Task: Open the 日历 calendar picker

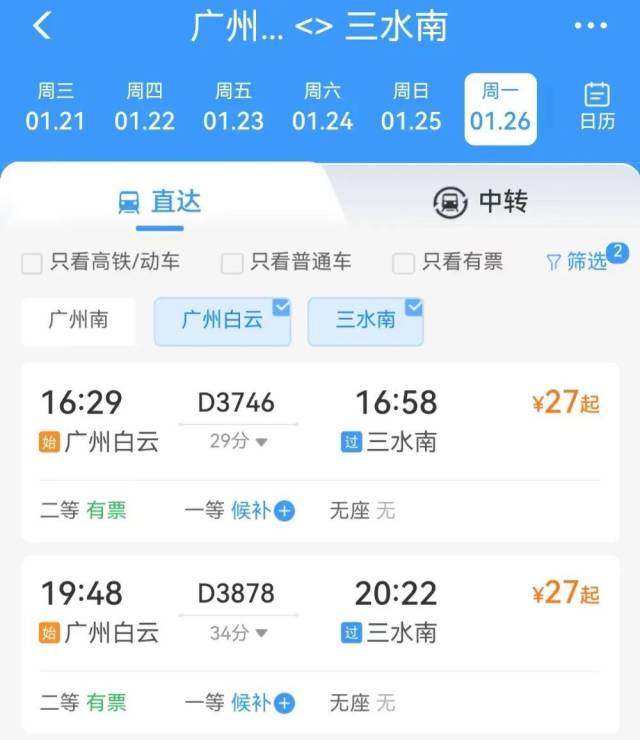Action: 597,108
